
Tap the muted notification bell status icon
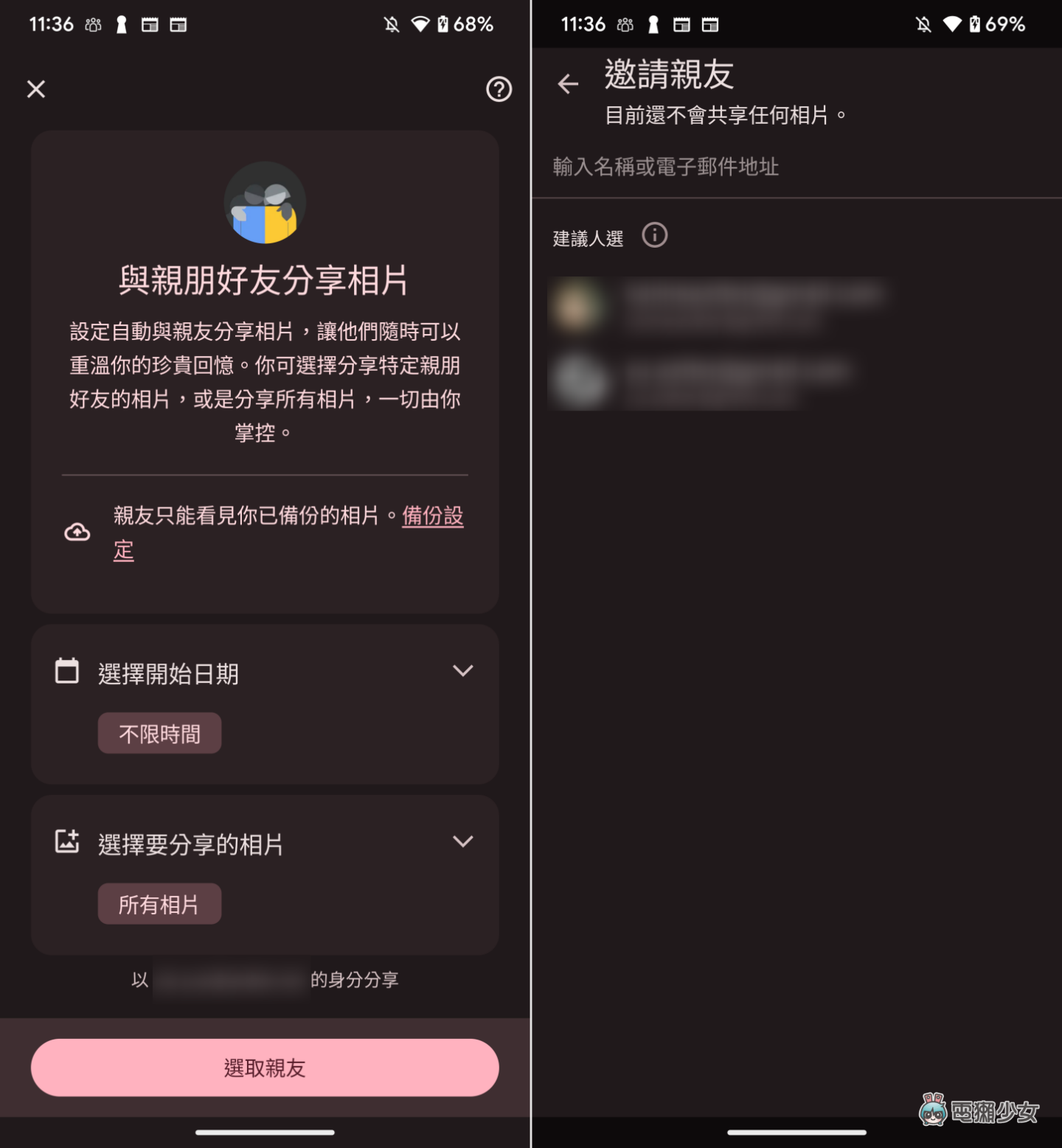pos(392,24)
